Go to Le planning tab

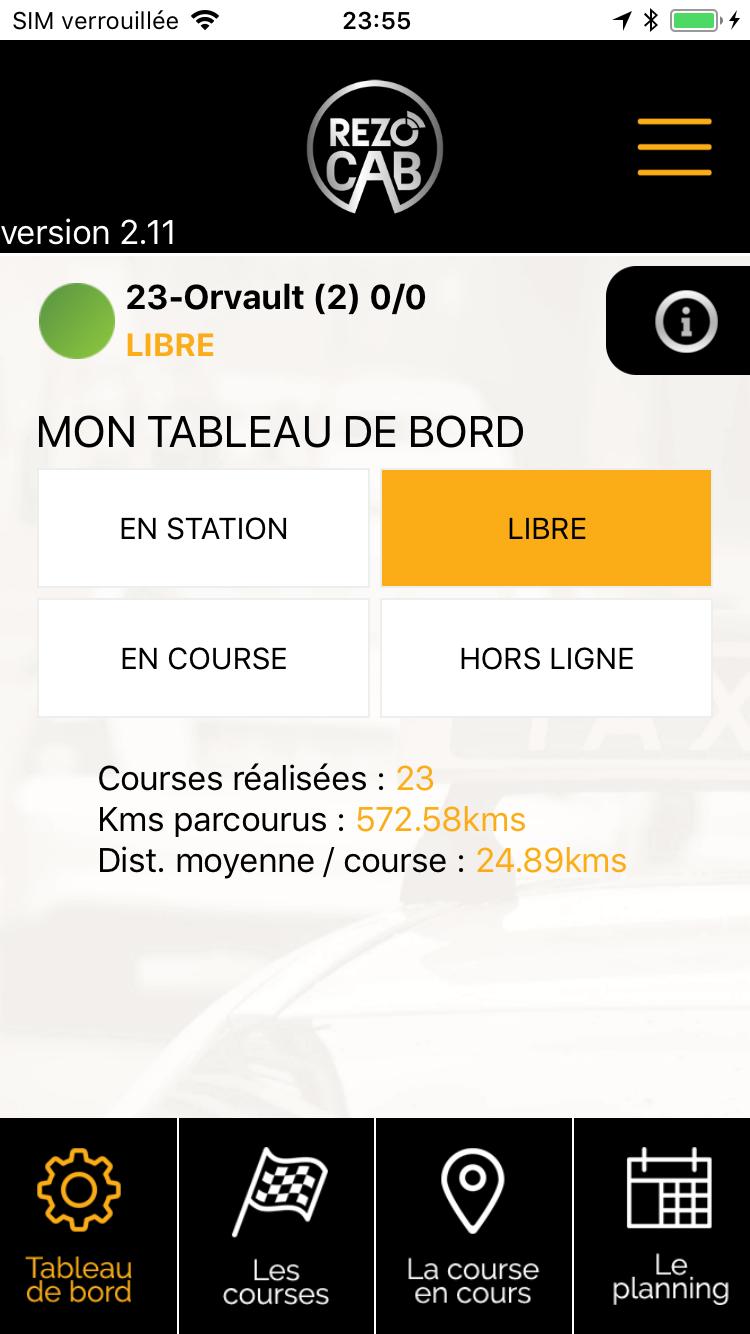670,1226
